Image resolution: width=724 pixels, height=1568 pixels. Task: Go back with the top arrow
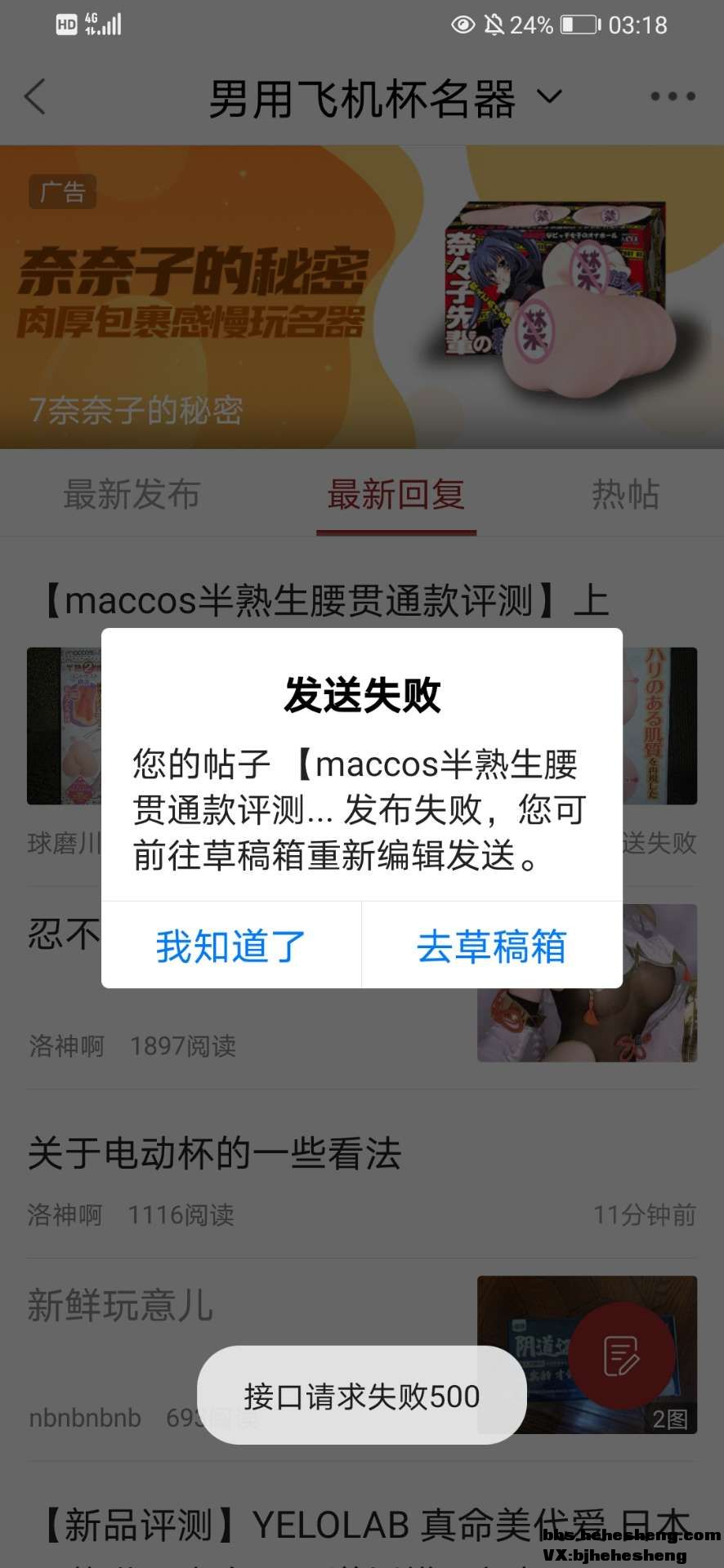[36, 97]
